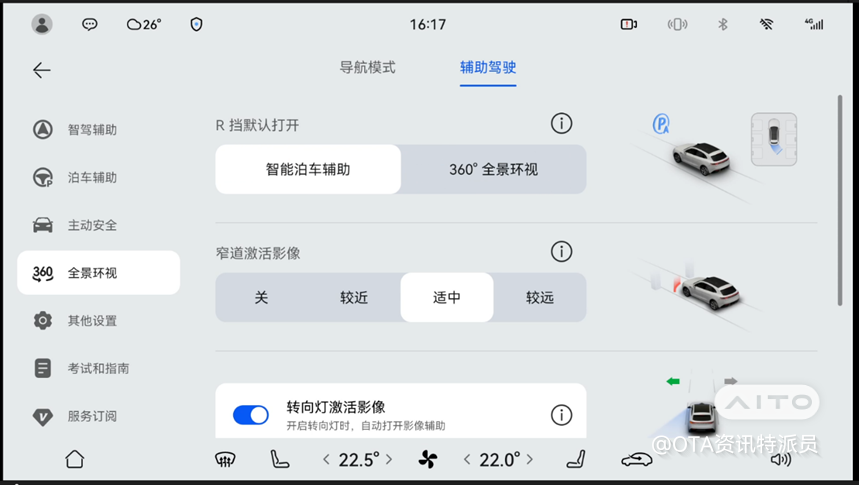Set 窄道激活影像 to 较近
Image resolution: width=859 pixels, height=485 pixels.
[x=354, y=298]
